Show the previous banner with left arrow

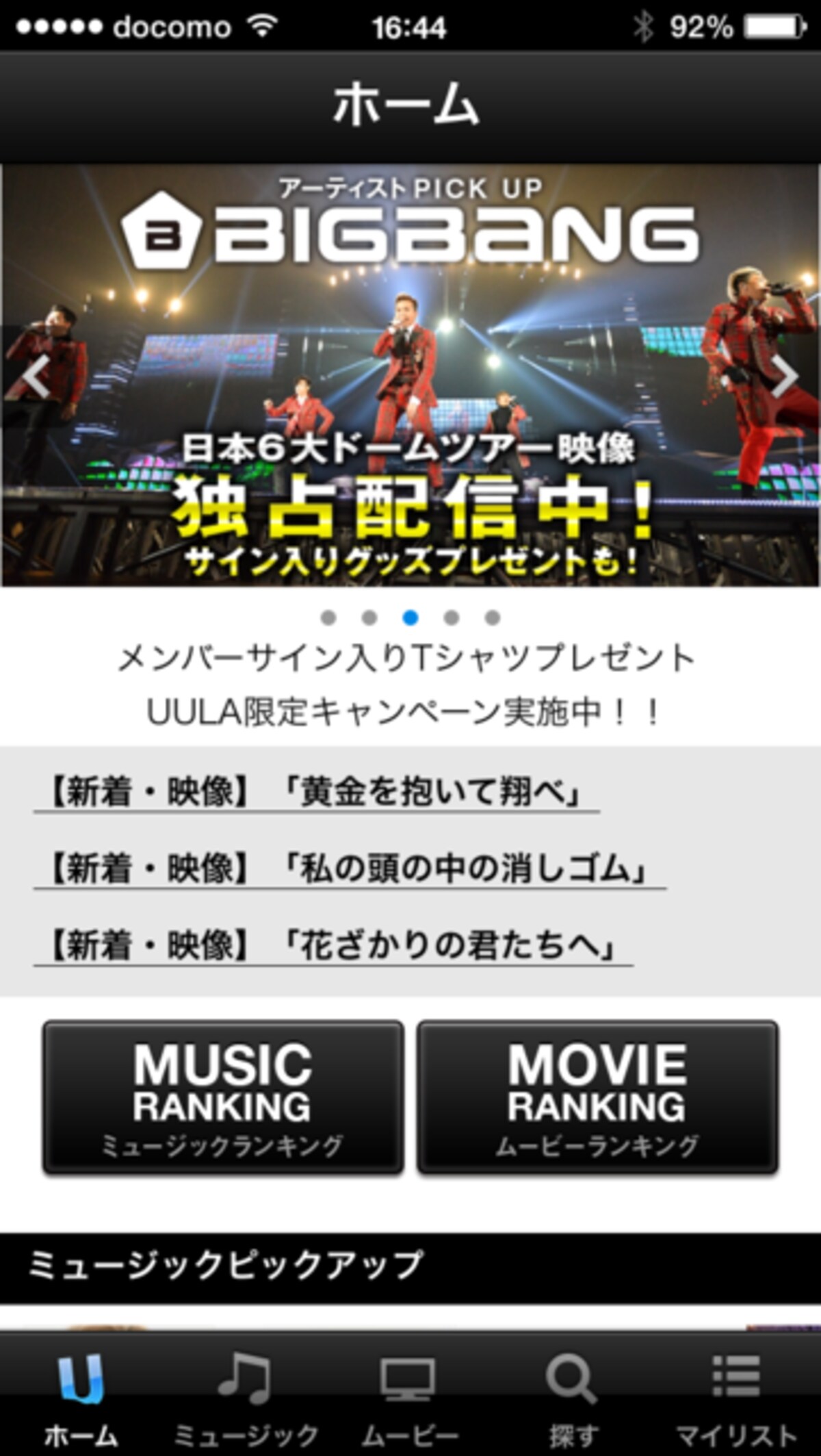tap(37, 376)
